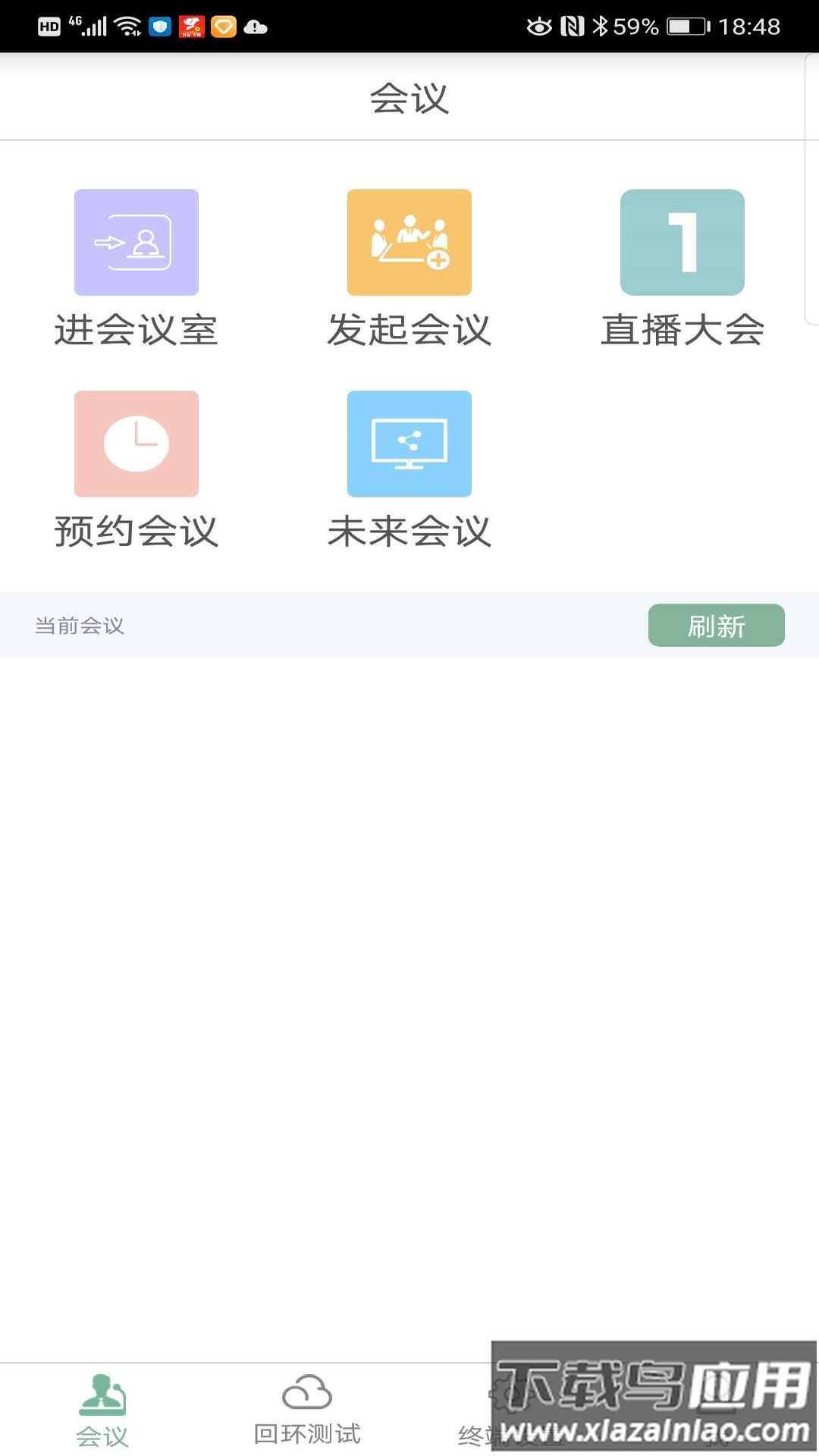Open the 进会议室 purple icon
819x1456 pixels.
click(136, 241)
